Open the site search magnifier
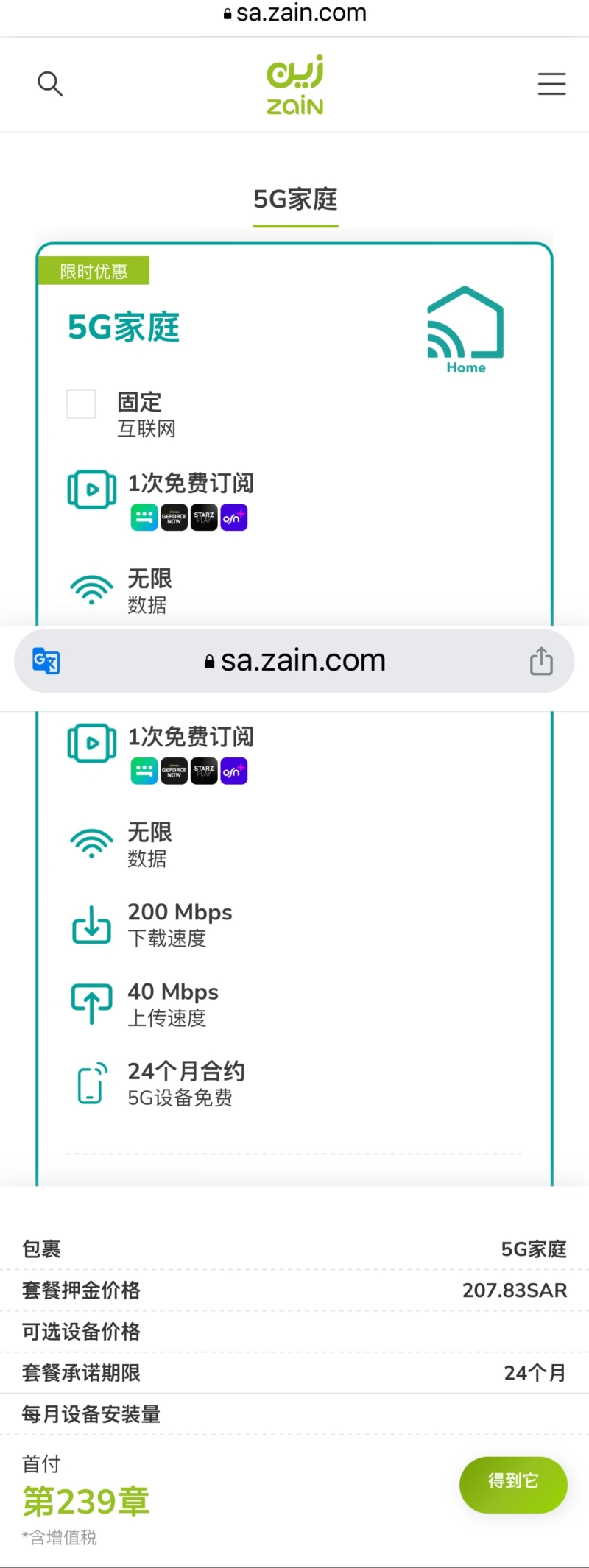This screenshot has height=1568, width=589. click(50, 84)
